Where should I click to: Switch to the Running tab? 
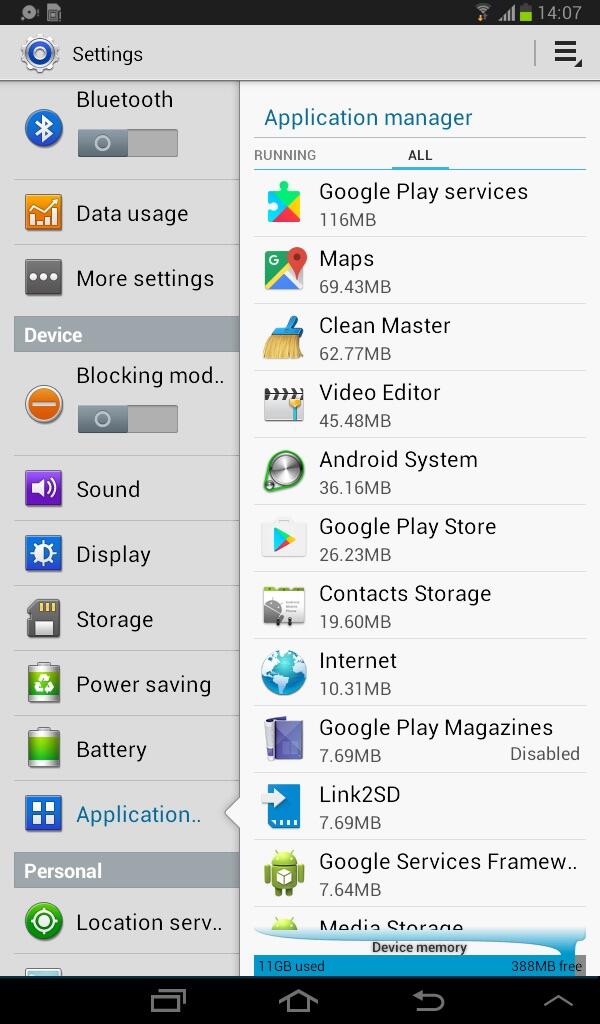(285, 155)
